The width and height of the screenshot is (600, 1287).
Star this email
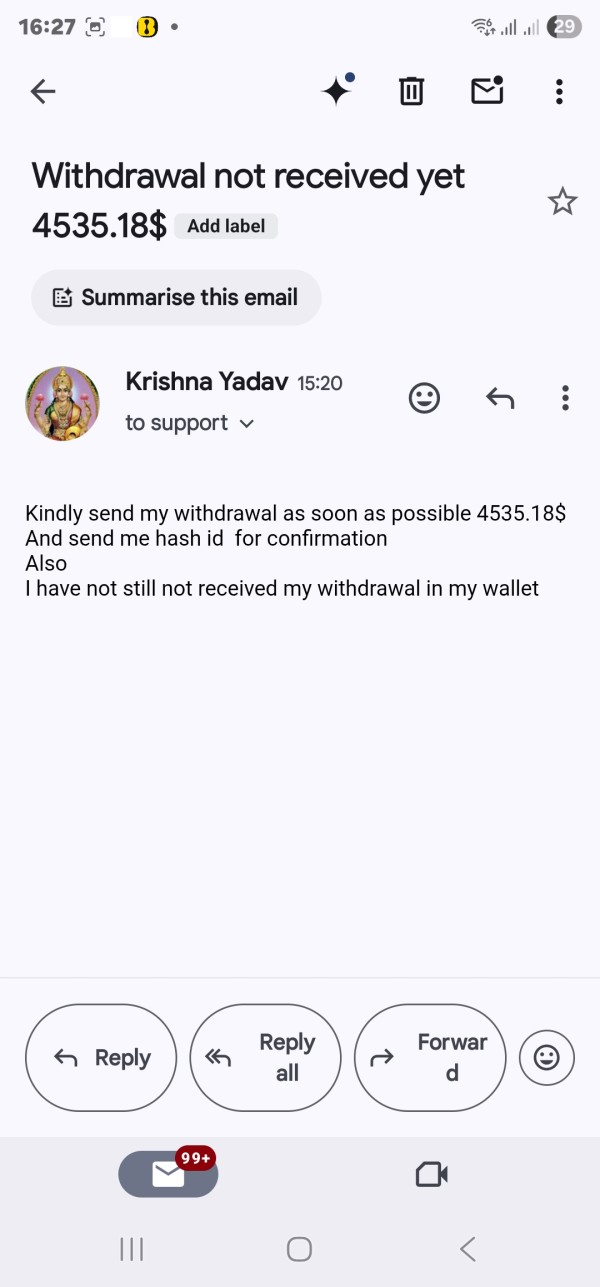(563, 202)
